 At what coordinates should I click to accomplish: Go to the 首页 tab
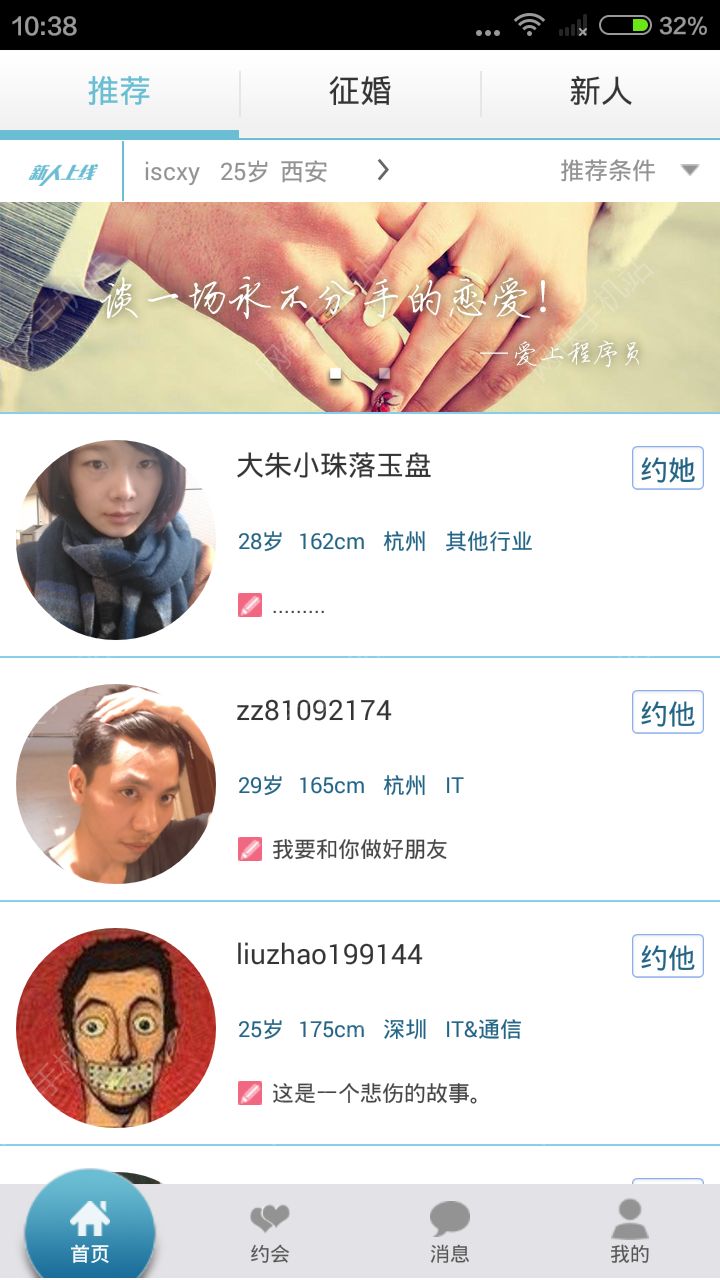pyautogui.click(x=90, y=1232)
